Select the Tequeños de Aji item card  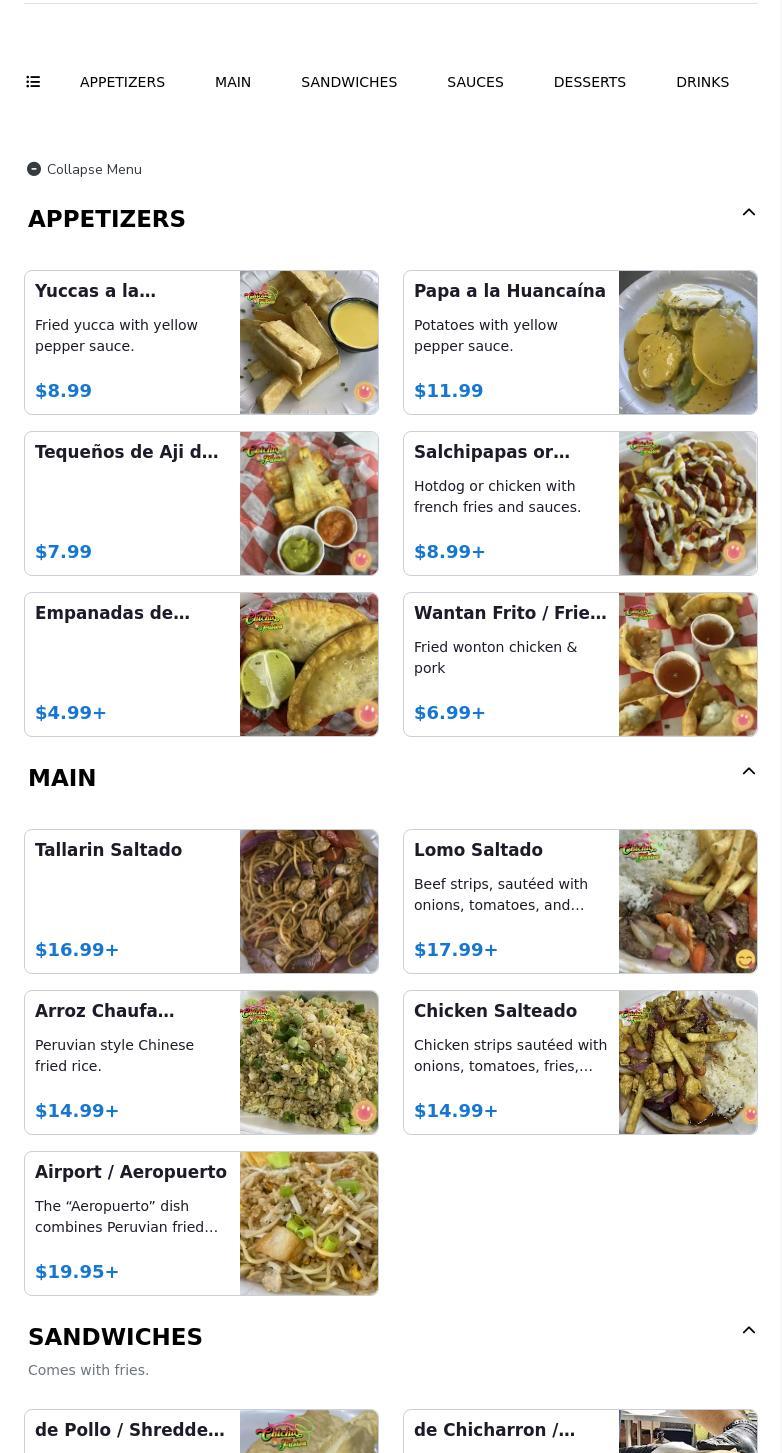201,503
